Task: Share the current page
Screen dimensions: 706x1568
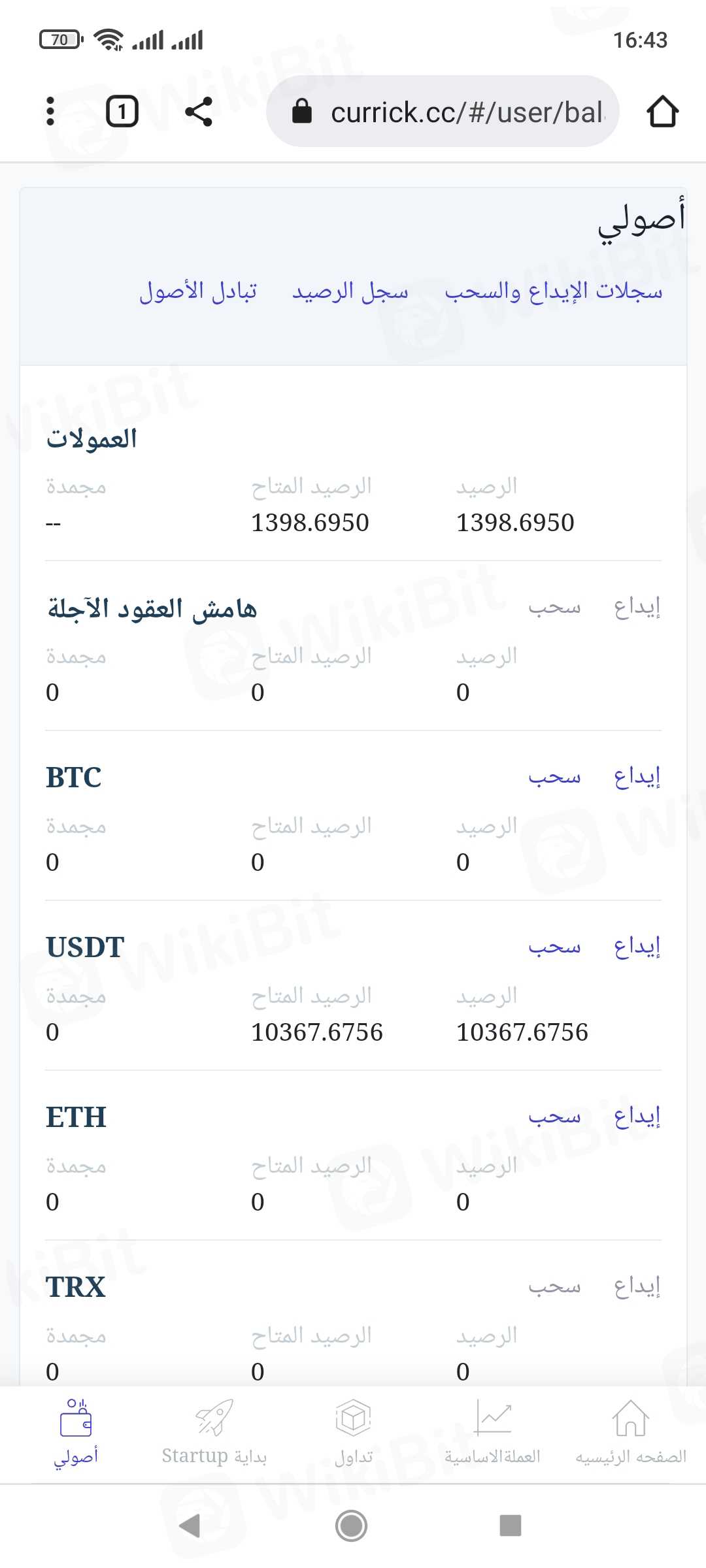Action: [199, 112]
